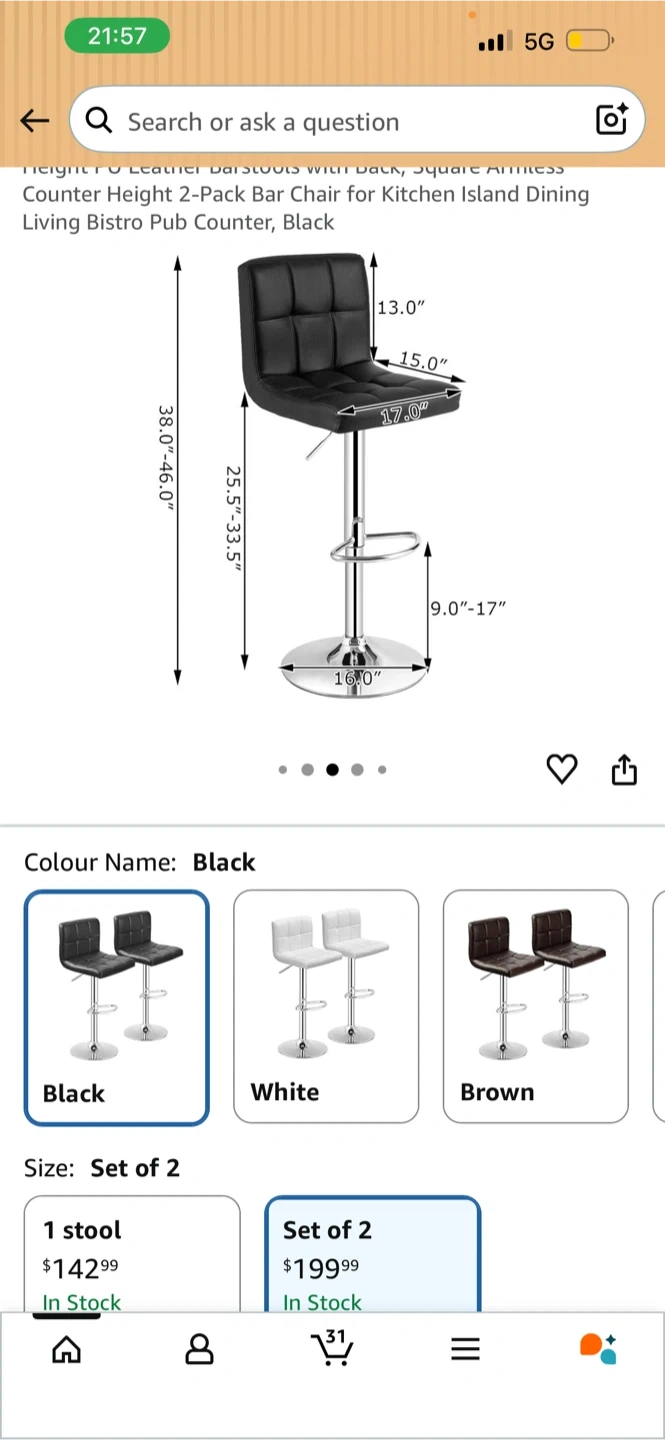Pick the Brown colour option
665x1440 pixels.
(536, 1006)
